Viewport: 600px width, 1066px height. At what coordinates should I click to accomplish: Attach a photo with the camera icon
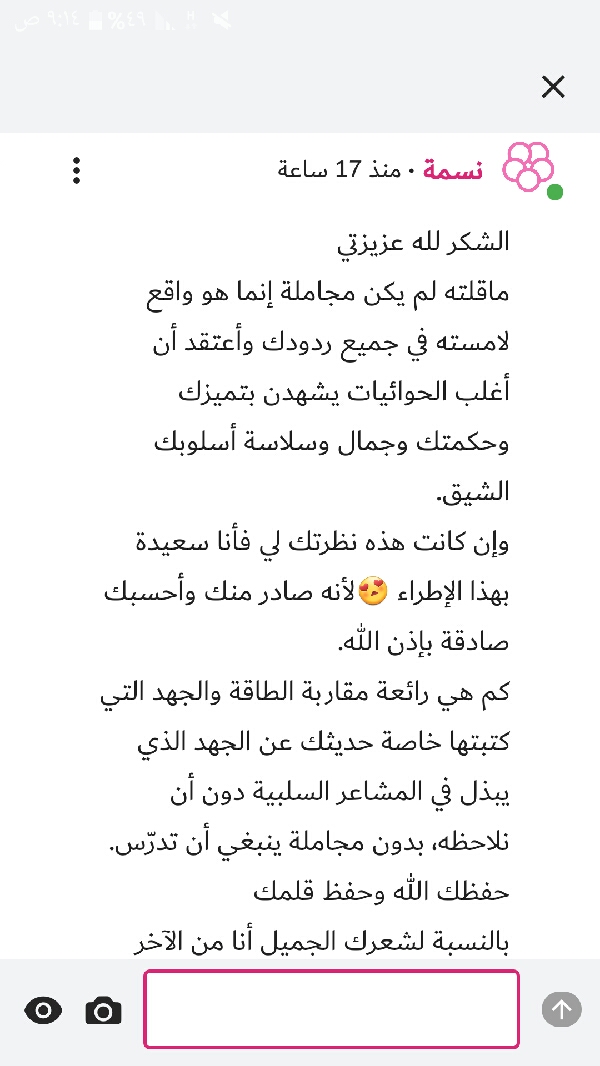point(103,1011)
